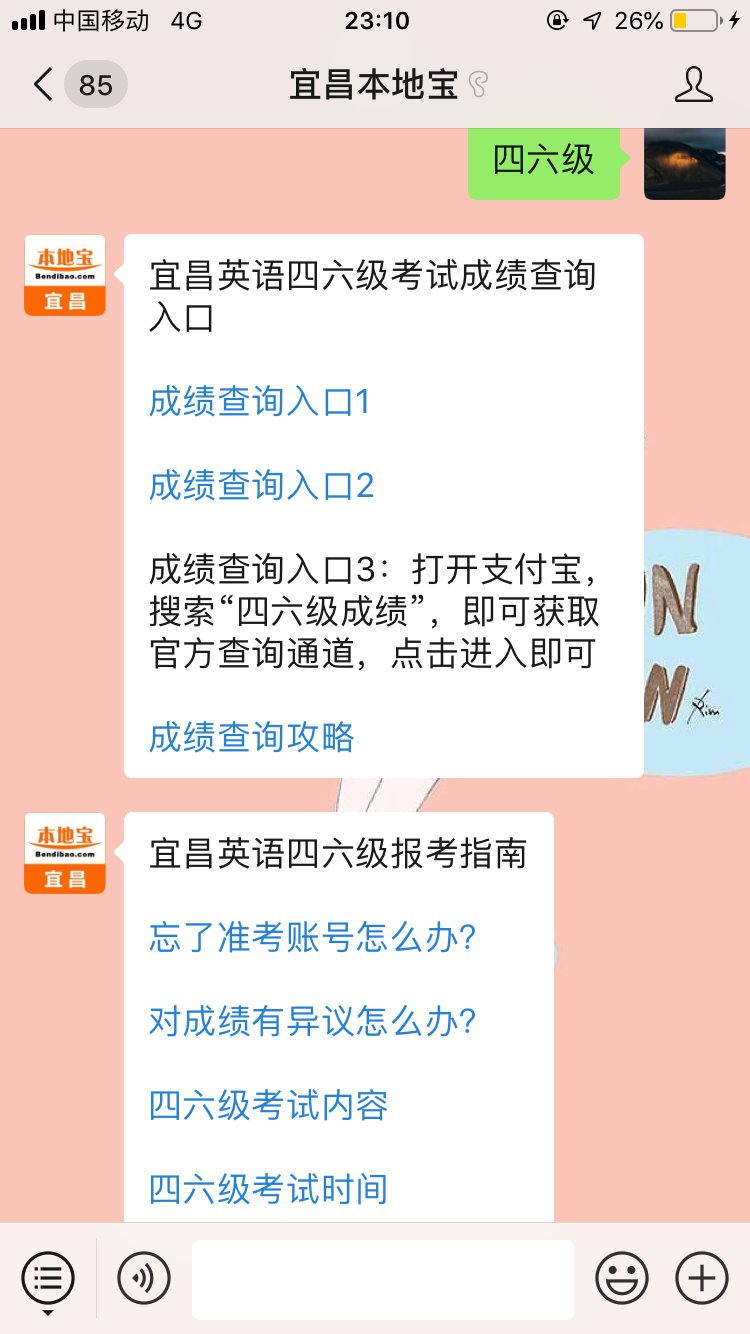Go back to the chat list
The width and height of the screenshot is (750, 1334).
coord(42,85)
